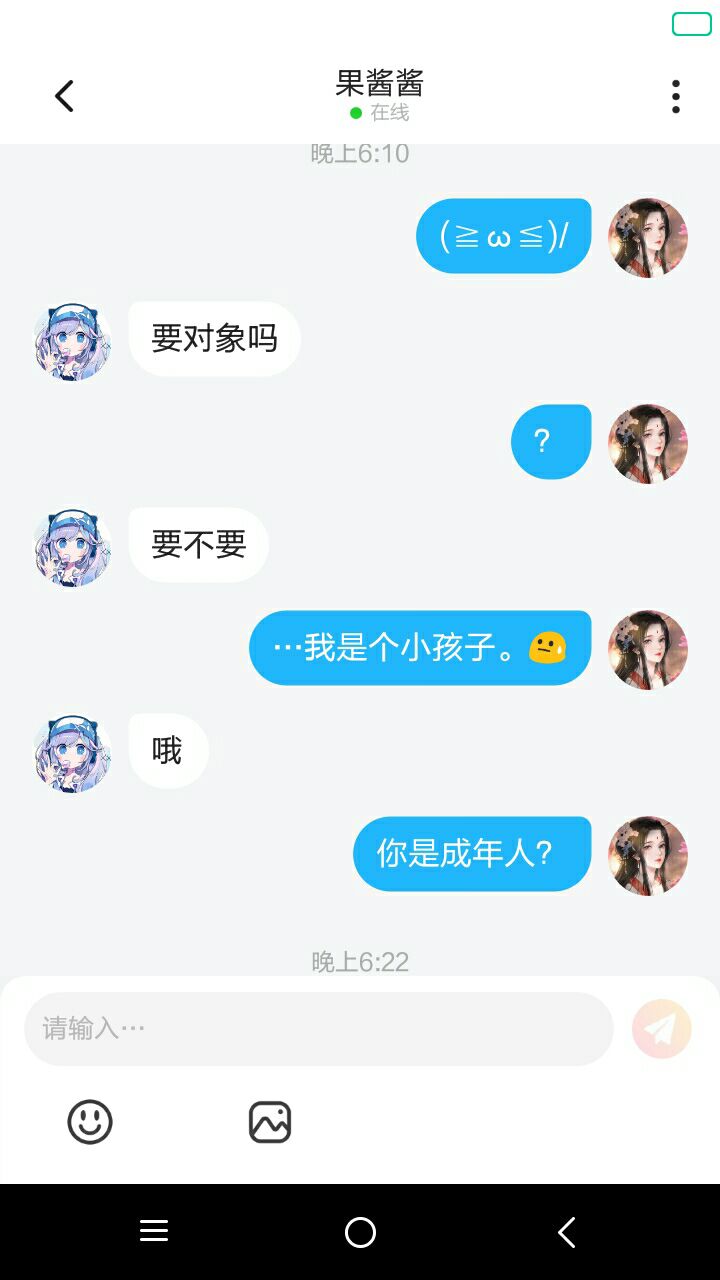Send the message with paper plane
Viewport: 720px width, 1280px height.
coord(661,1028)
